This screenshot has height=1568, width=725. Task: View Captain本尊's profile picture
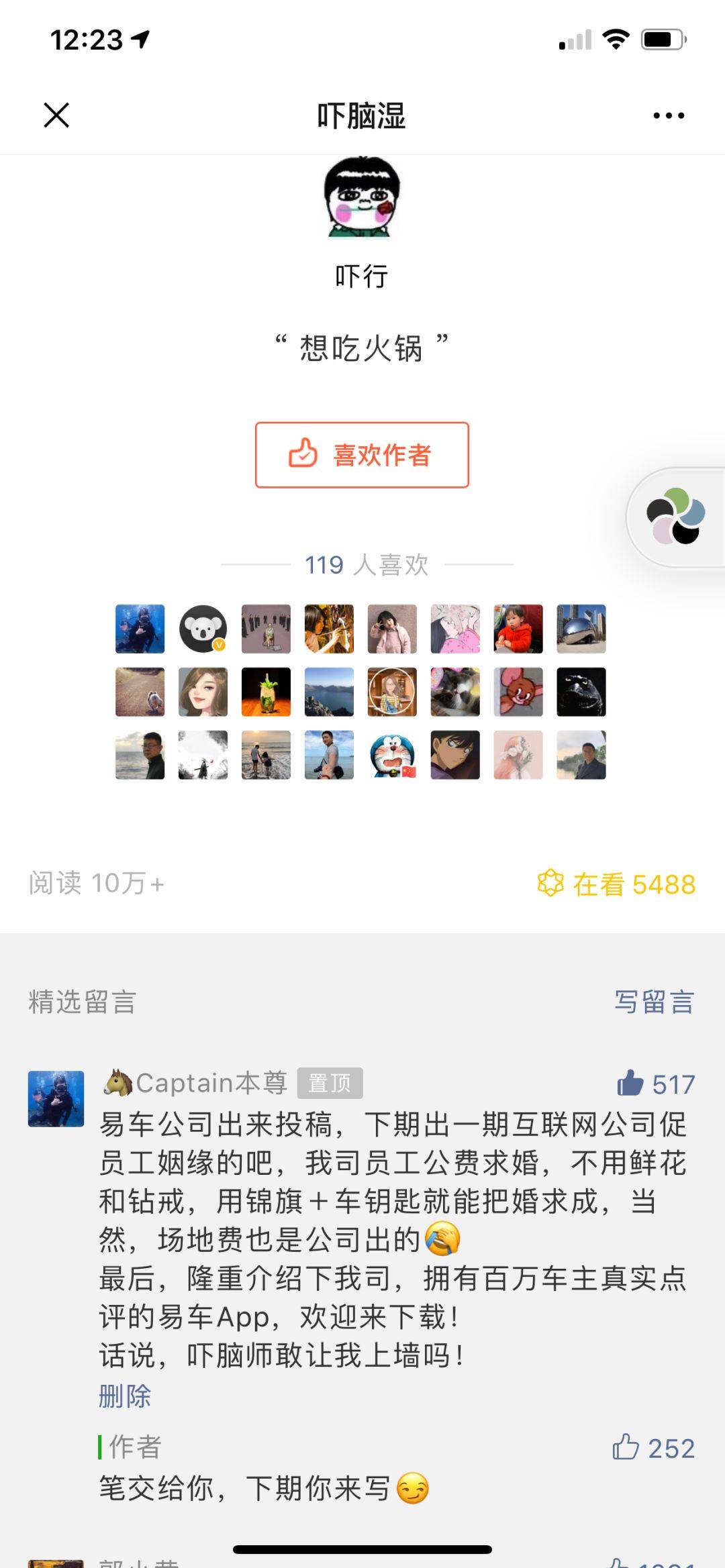(56, 1098)
